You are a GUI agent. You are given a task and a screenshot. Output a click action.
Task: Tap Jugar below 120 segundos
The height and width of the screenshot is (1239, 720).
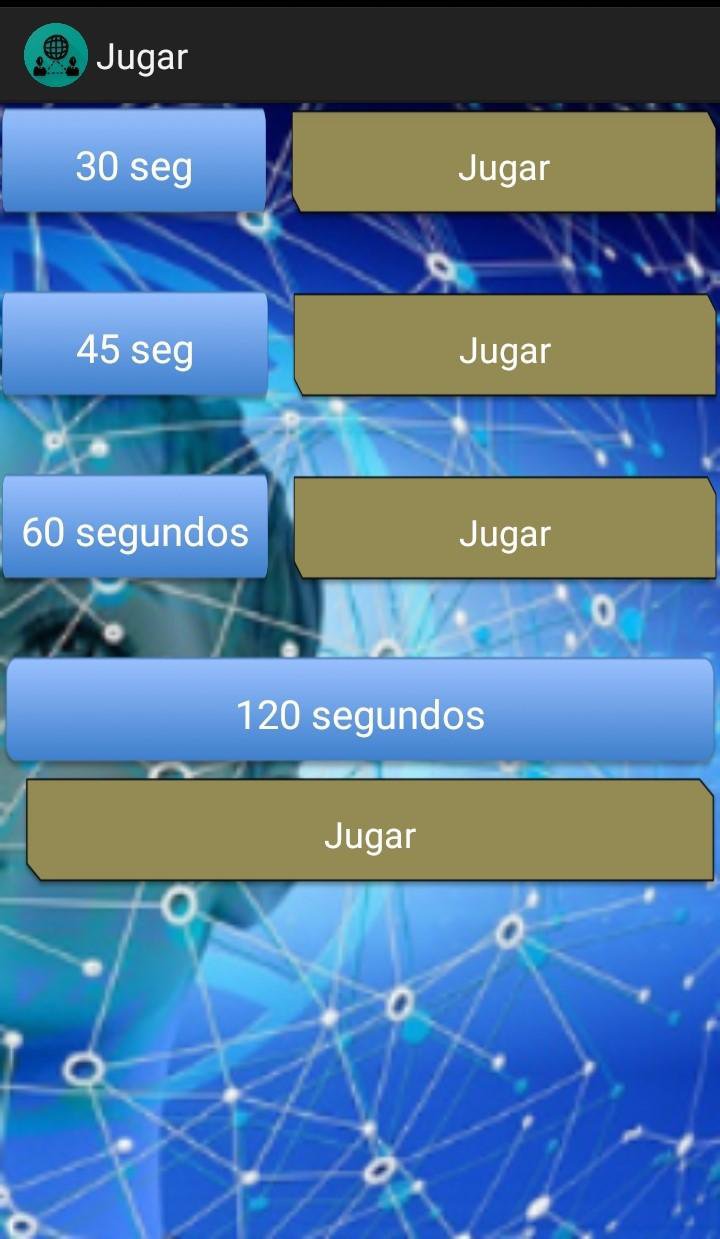point(369,833)
